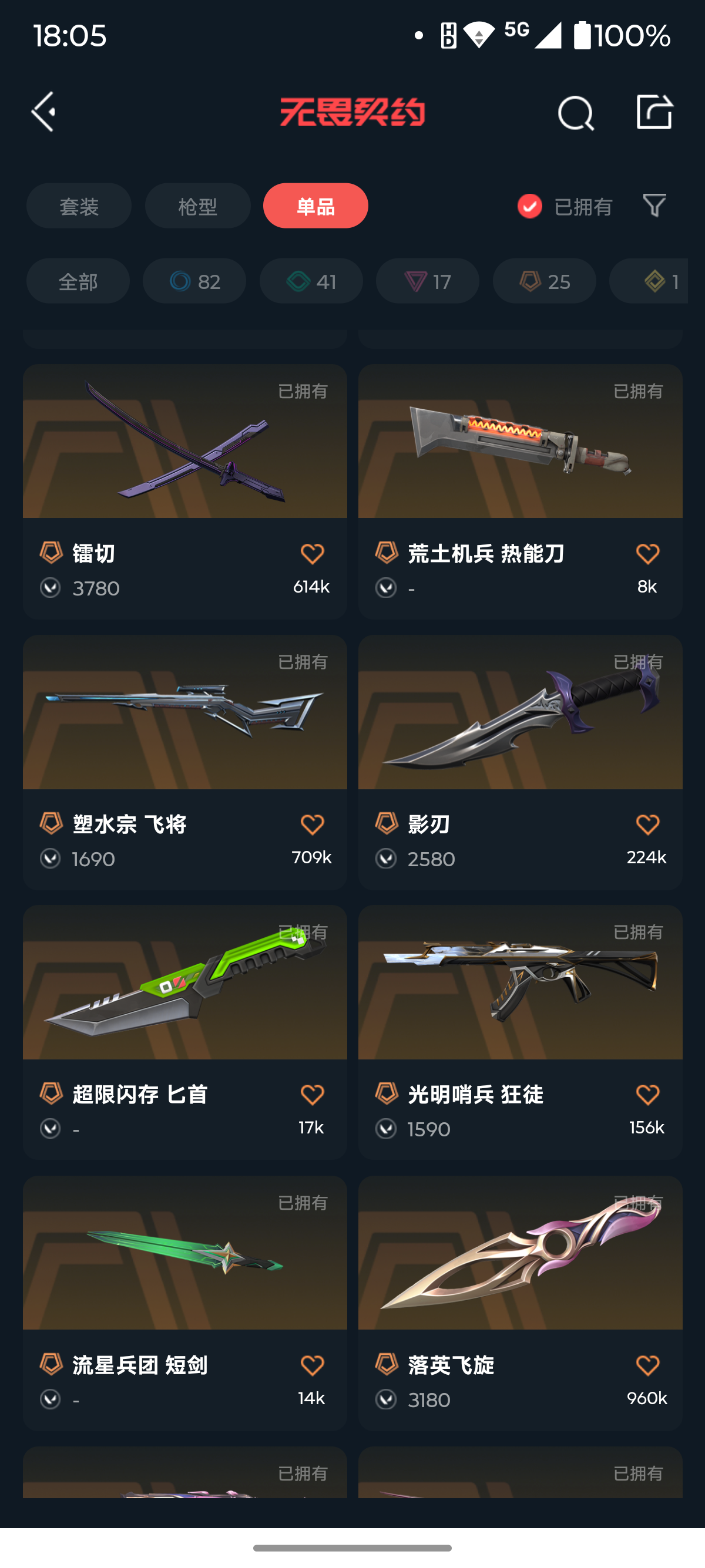The height and width of the screenshot is (1568, 705).
Task: Toggle the 已拥有 checkbox
Action: (x=530, y=206)
